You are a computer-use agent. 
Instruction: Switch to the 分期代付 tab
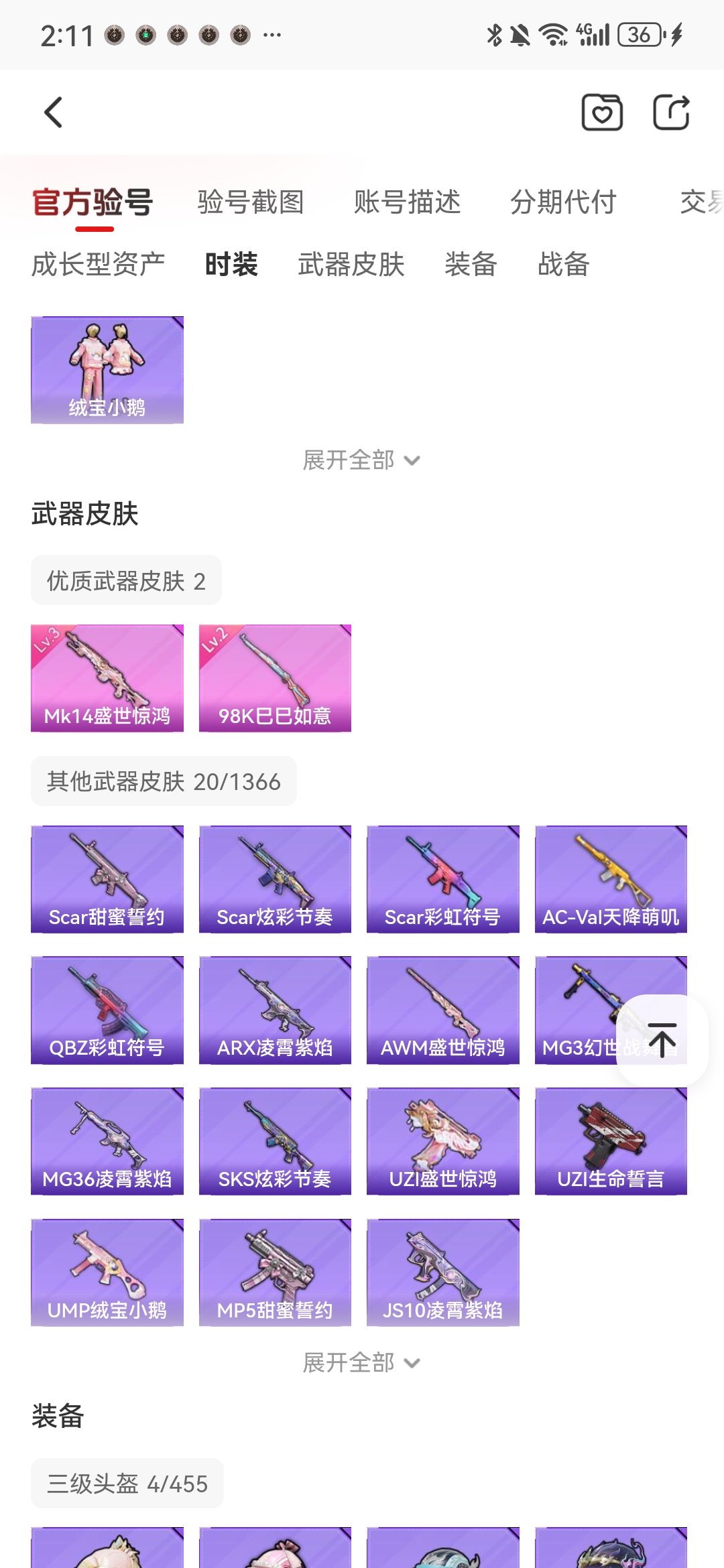pos(563,202)
